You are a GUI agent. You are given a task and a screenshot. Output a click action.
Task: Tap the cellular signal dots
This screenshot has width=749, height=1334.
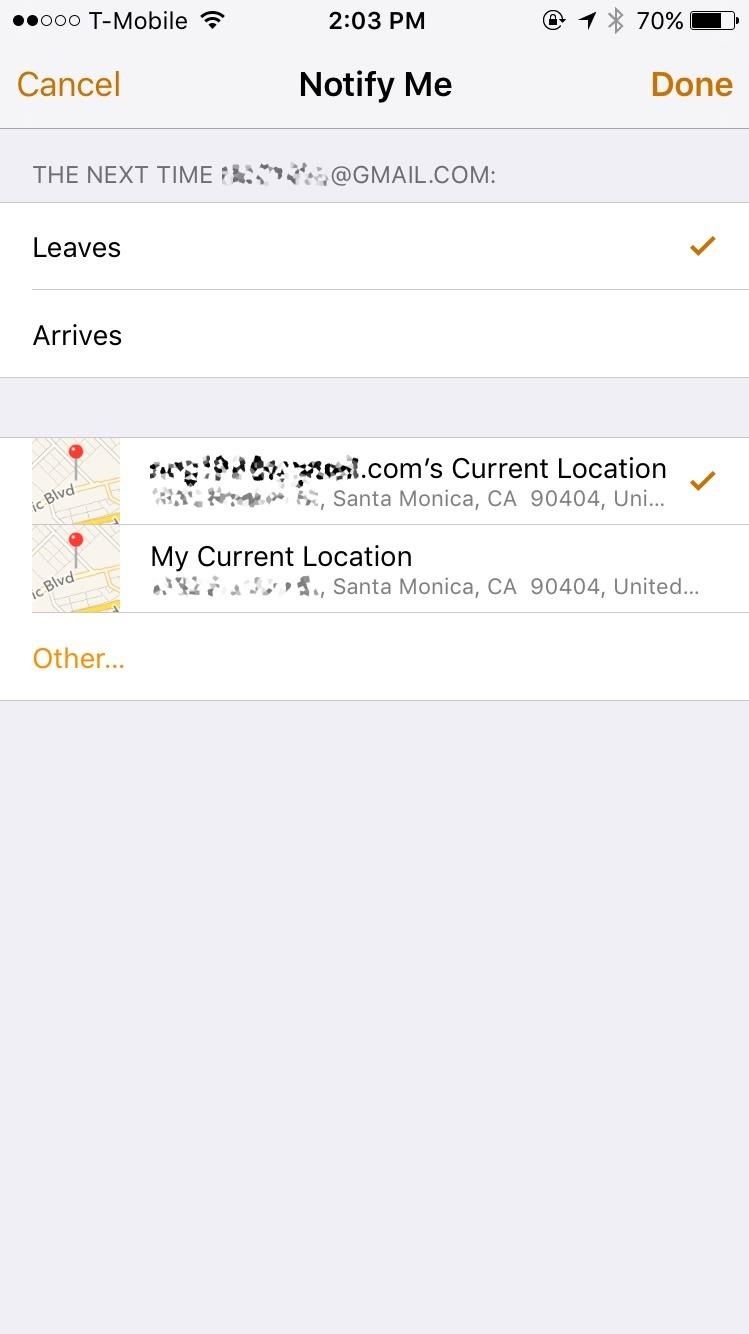tap(42, 19)
